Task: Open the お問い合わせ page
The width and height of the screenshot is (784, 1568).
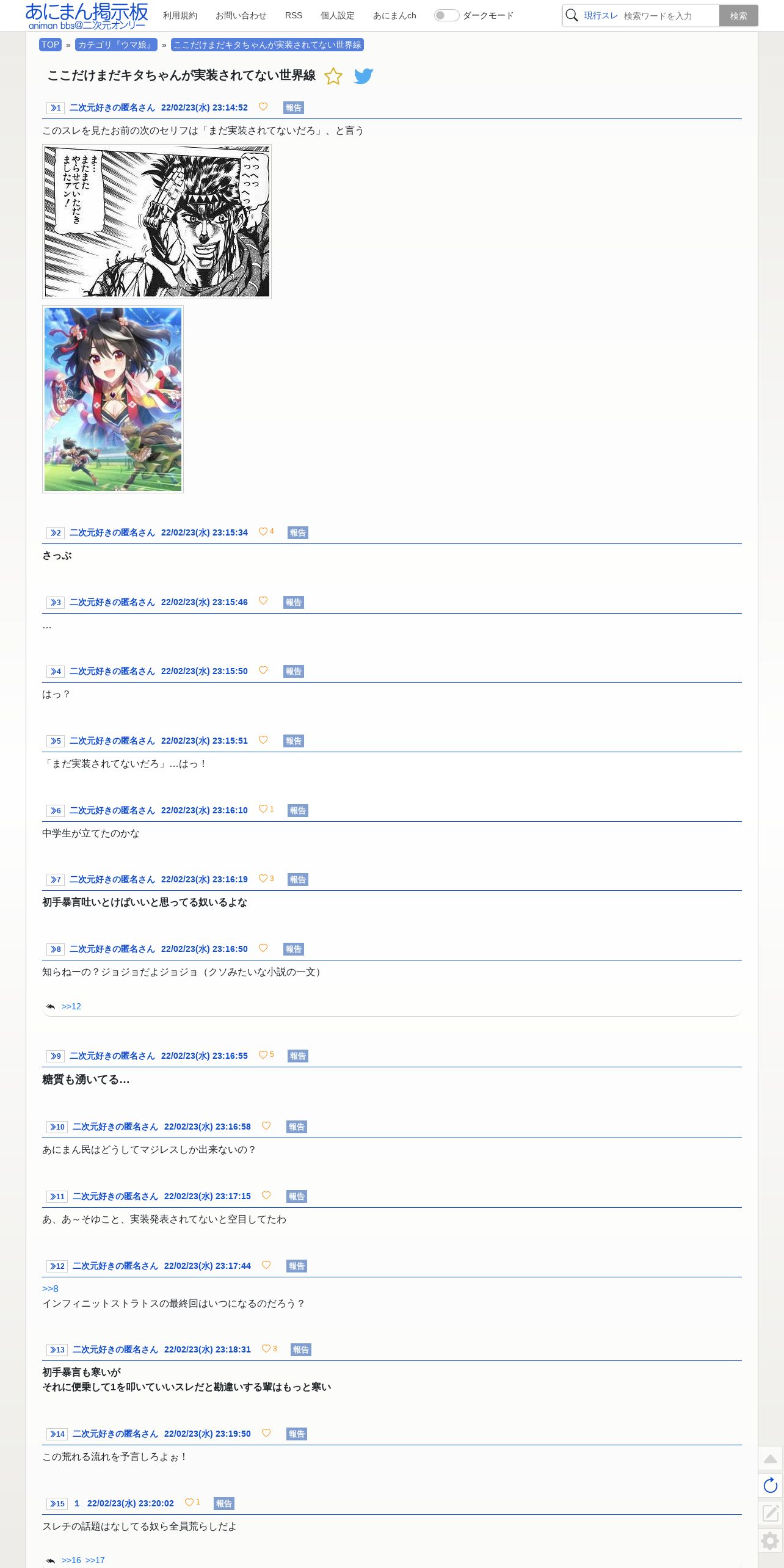Action: [x=241, y=15]
